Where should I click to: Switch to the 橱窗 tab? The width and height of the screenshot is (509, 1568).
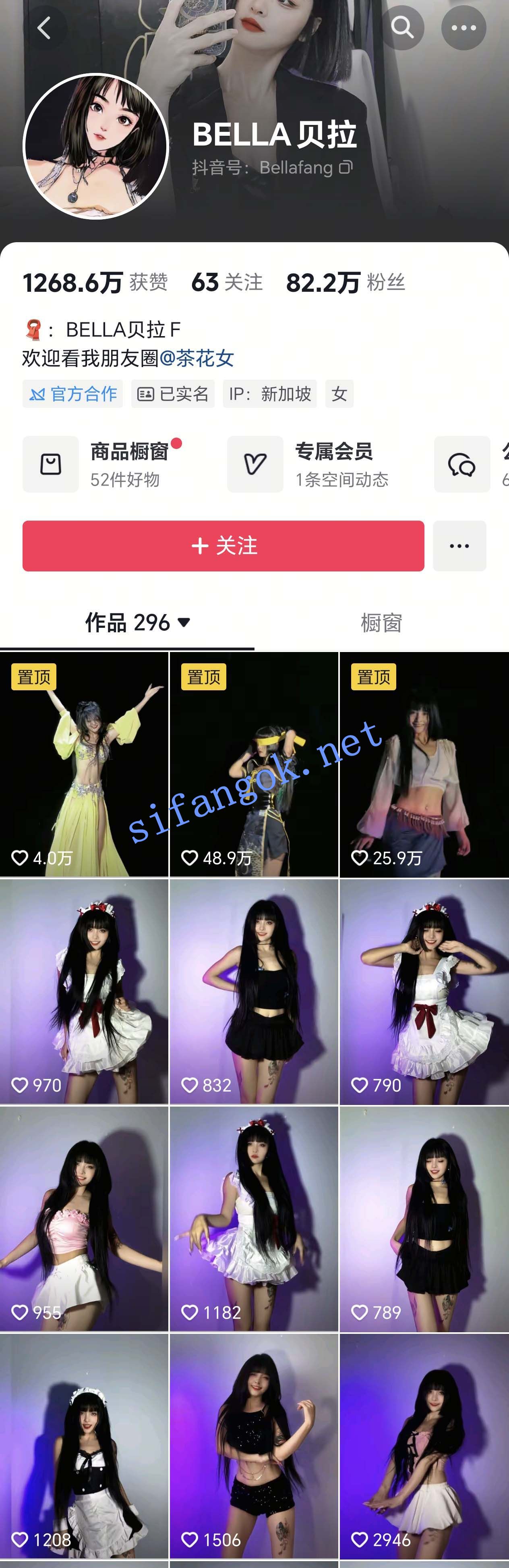tap(381, 623)
